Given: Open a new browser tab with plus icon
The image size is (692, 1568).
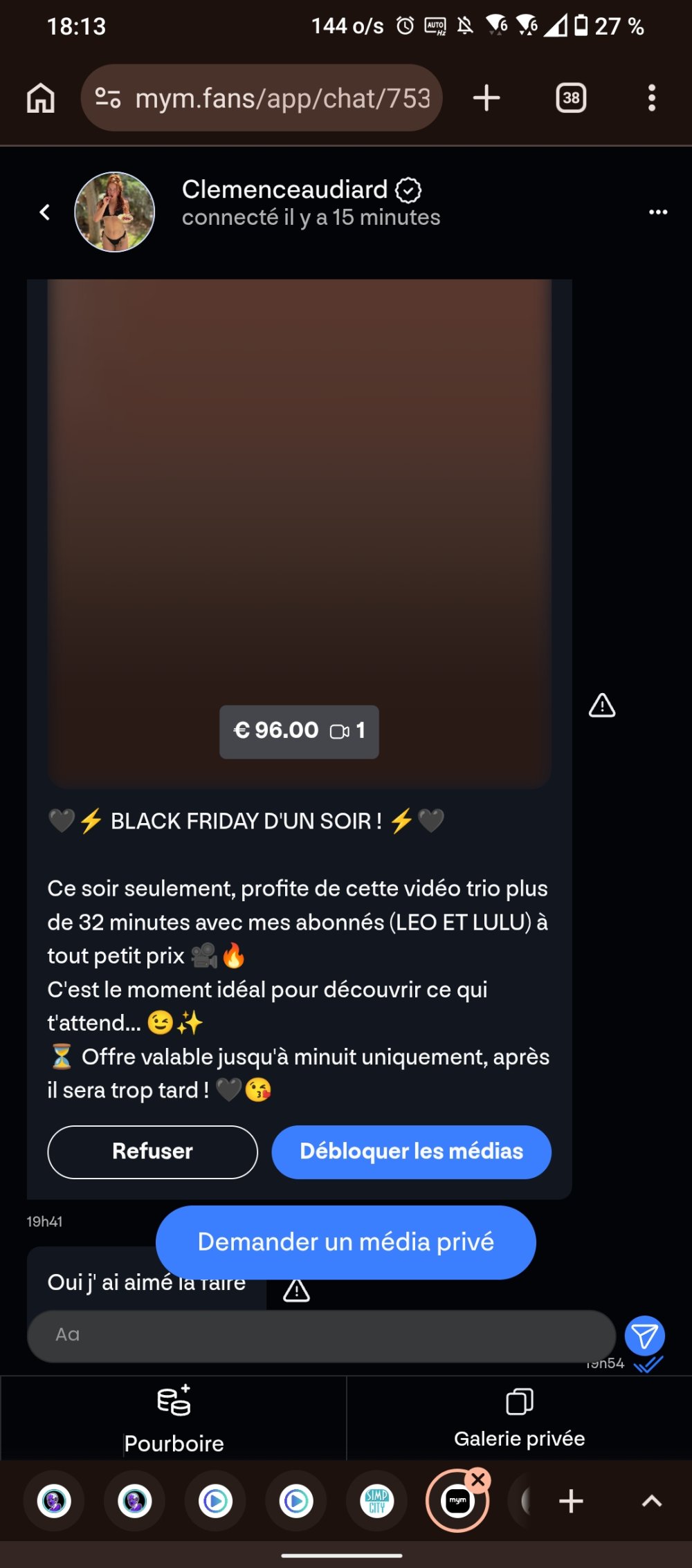Looking at the screenshot, I should click(486, 98).
